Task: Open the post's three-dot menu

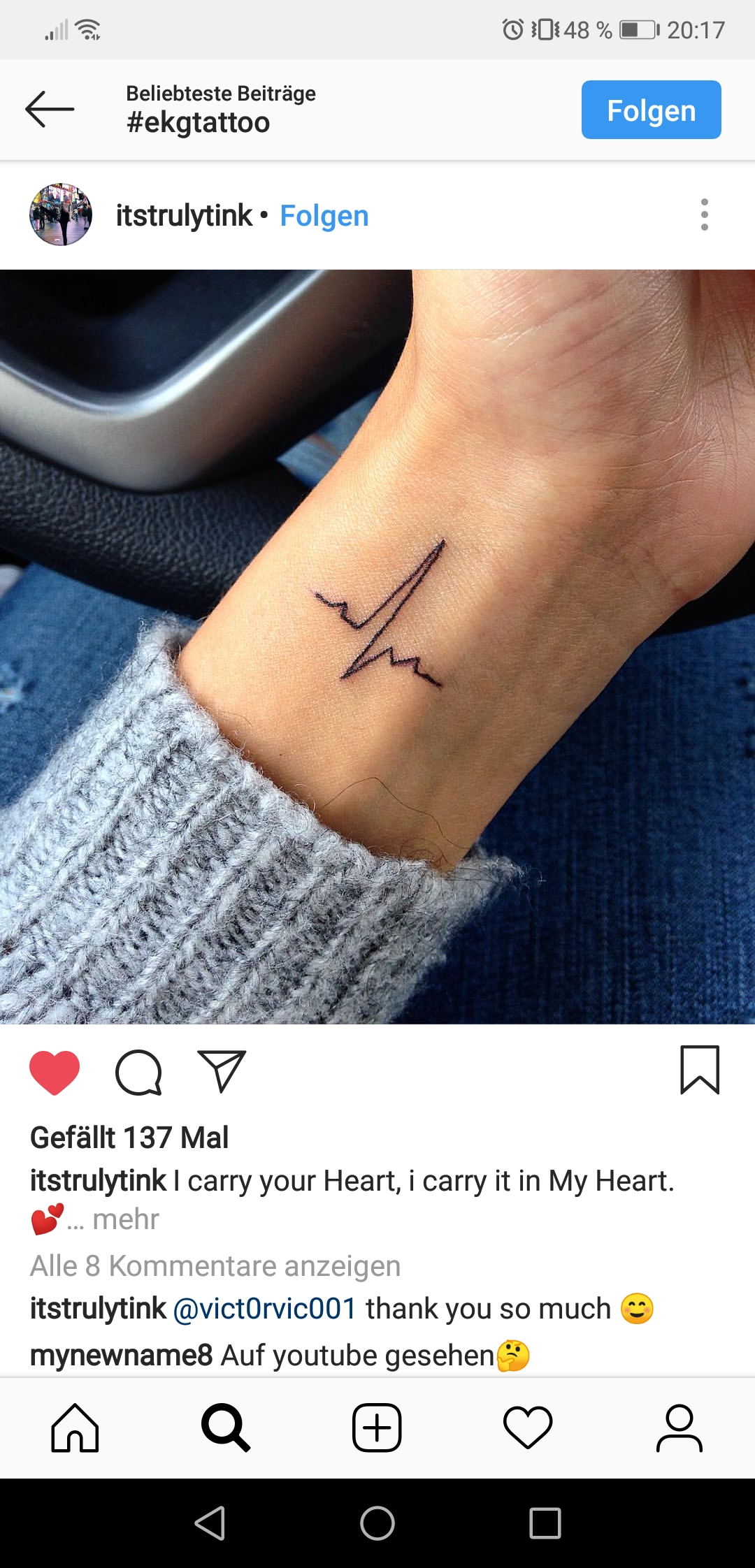Action: [704, 215]
